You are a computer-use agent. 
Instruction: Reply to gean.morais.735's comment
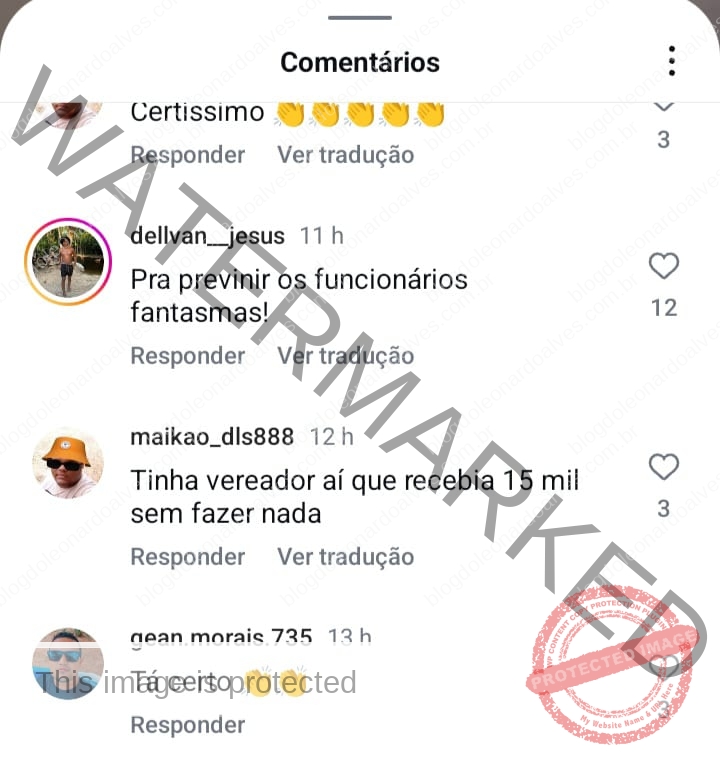188,725
